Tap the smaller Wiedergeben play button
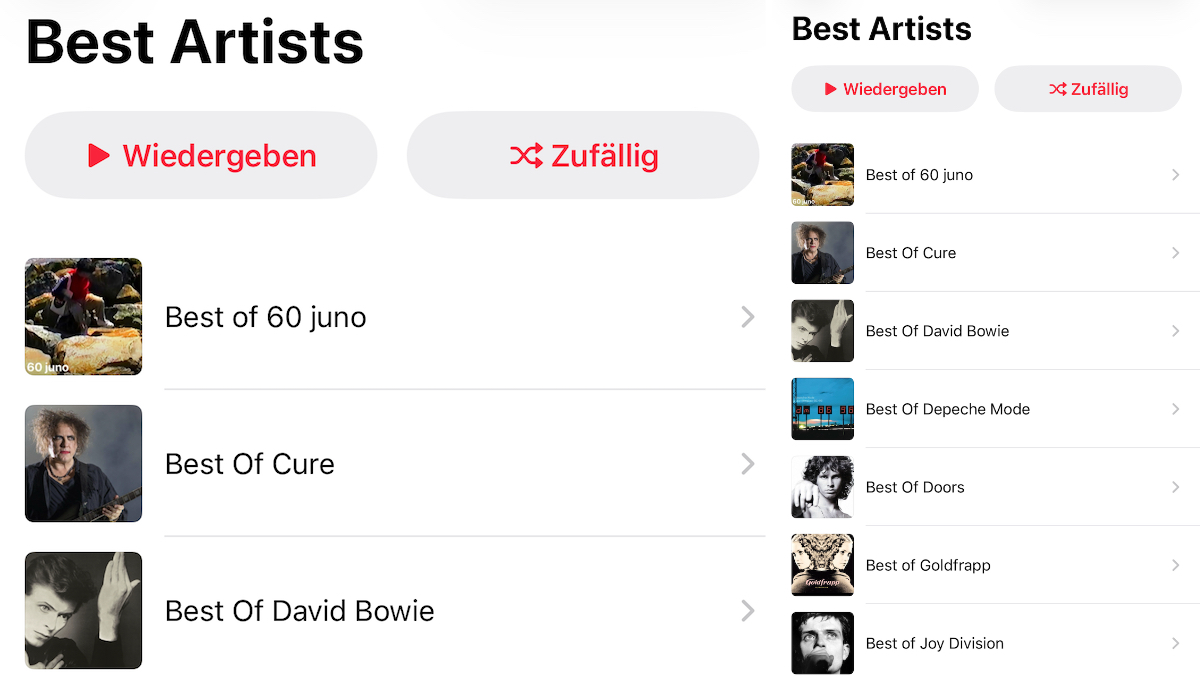1200x677 pixels. pos(885,89)
